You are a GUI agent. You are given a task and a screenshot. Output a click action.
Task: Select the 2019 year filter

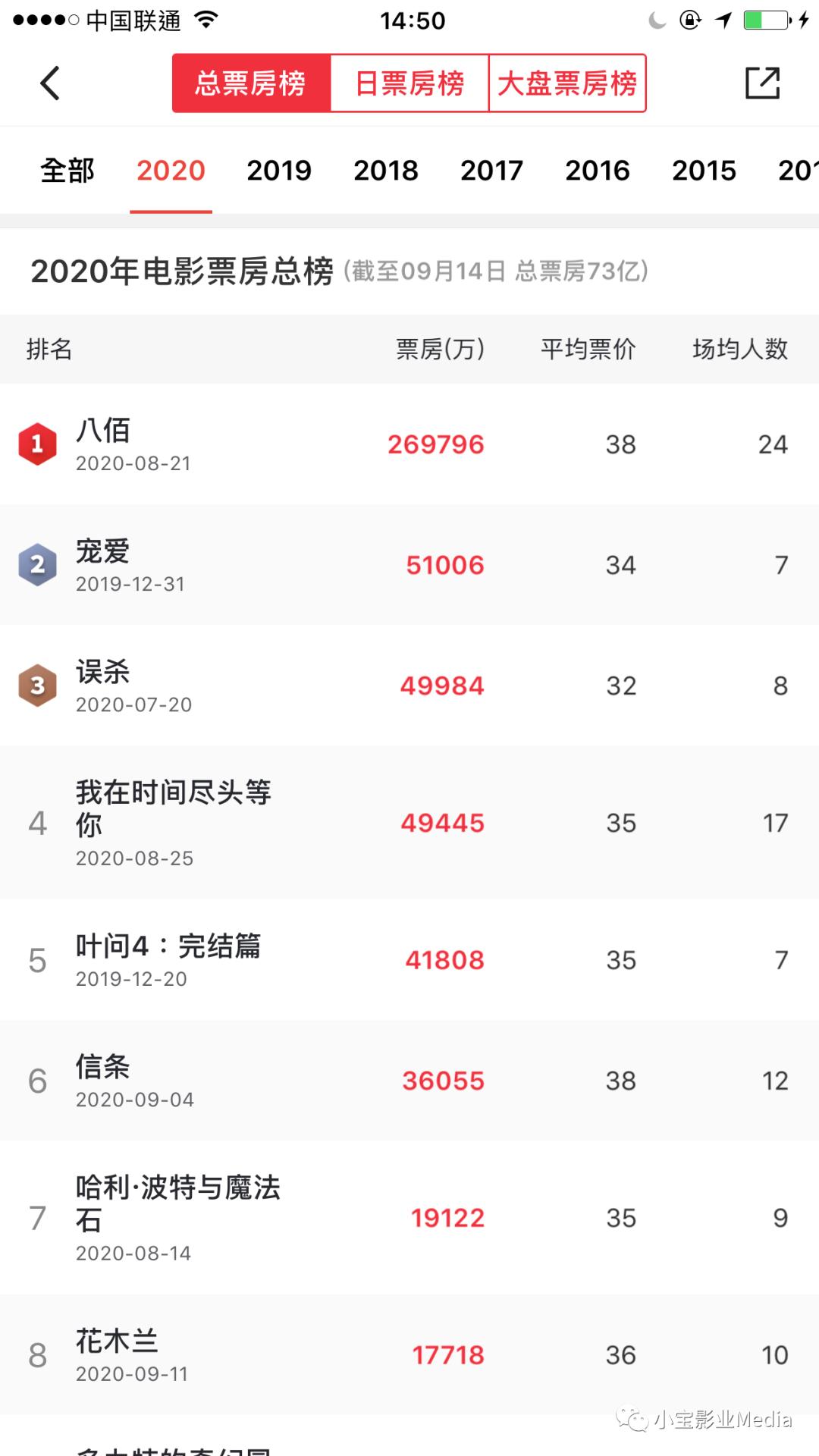point(279,171)
